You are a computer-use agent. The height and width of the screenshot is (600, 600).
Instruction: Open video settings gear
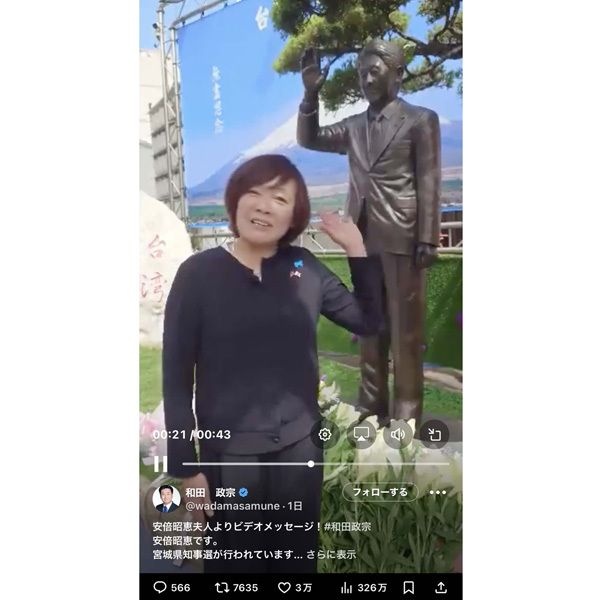pos(325,434)
